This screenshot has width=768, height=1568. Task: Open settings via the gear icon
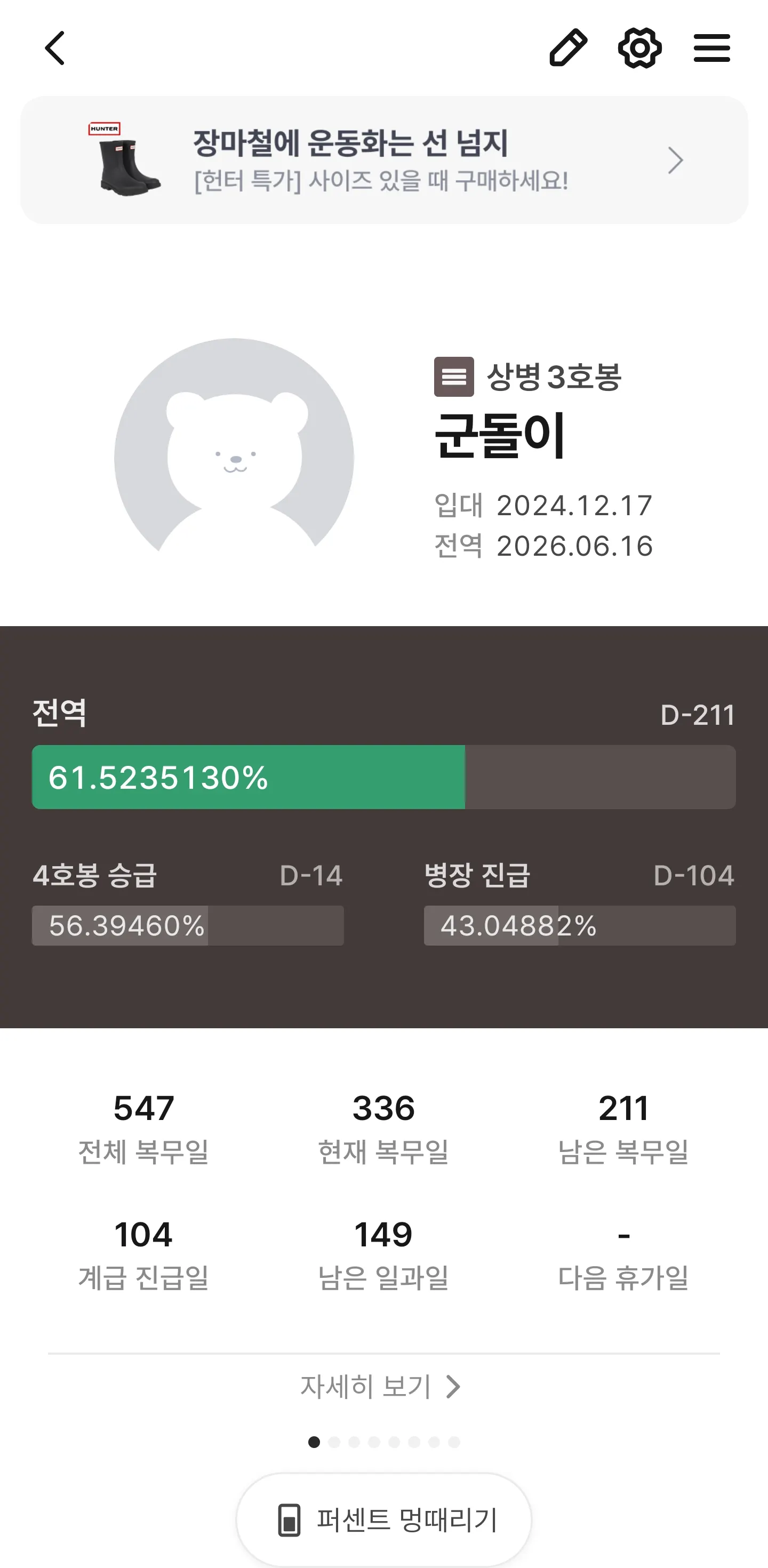[639, 47]
